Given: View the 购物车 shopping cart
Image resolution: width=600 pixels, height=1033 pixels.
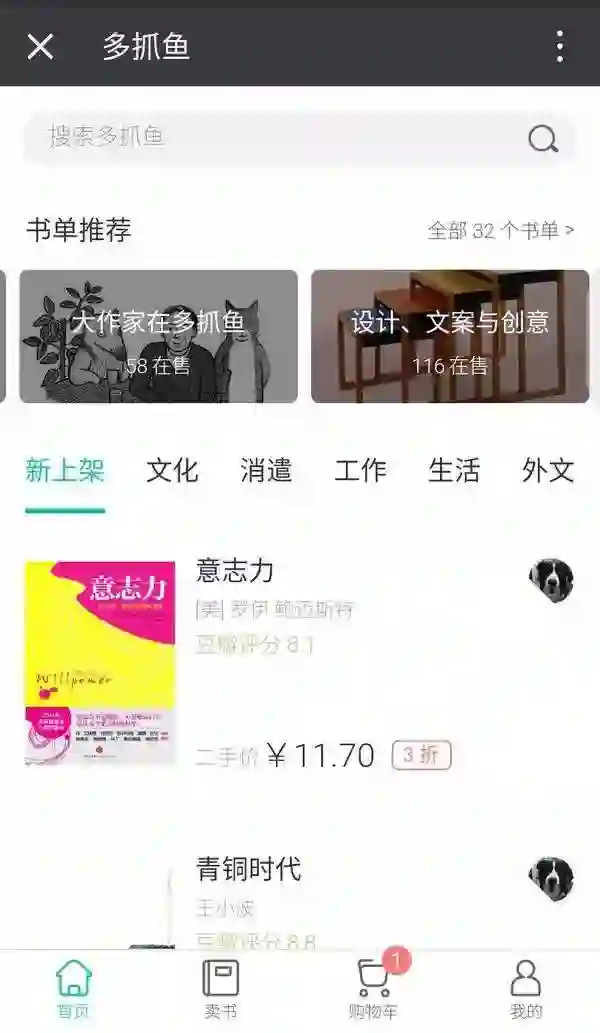Looking at the screenshot, I should coord(373,989).
